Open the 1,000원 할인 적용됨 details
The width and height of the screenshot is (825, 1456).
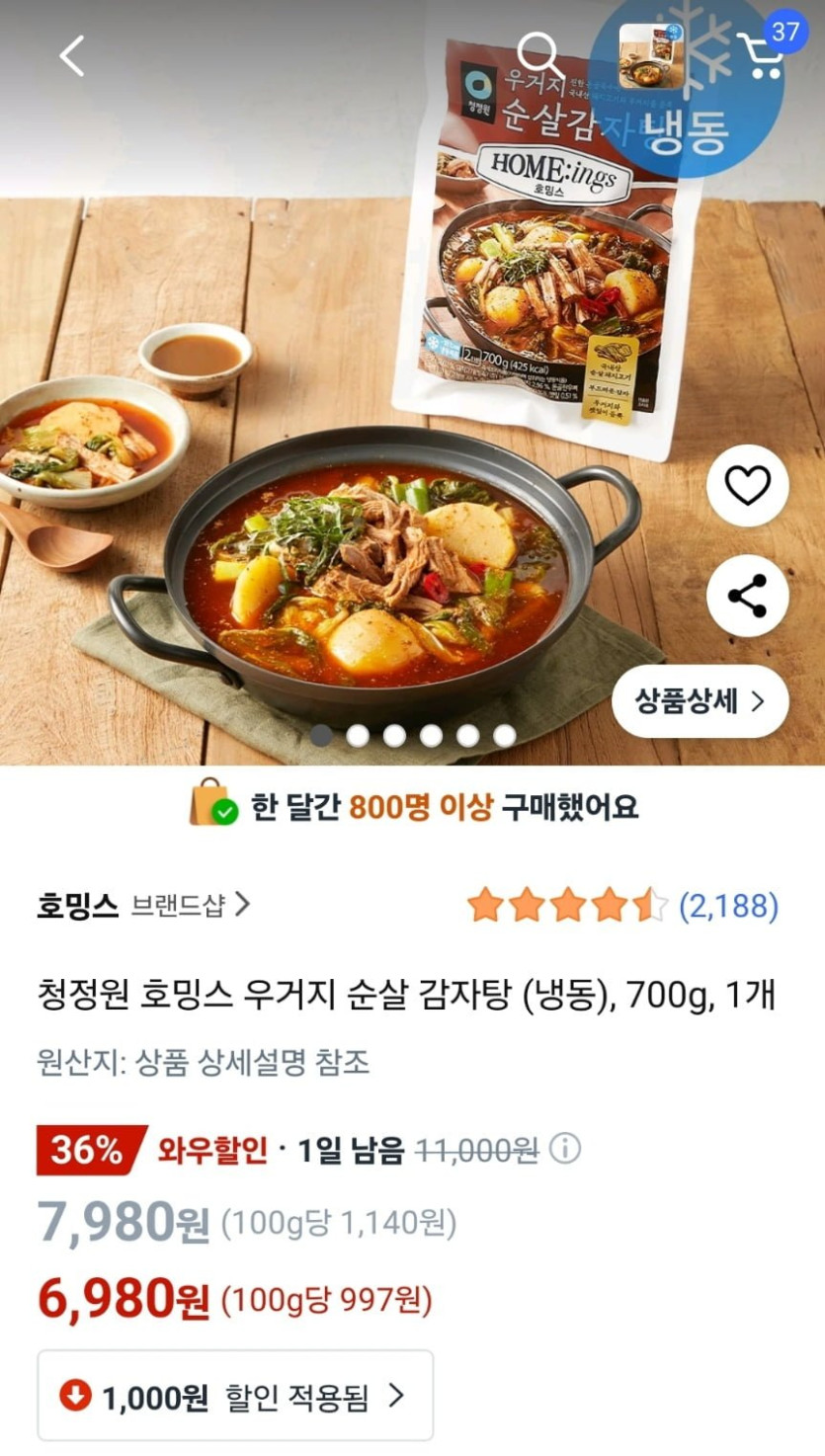click(x=235, y=1396)
